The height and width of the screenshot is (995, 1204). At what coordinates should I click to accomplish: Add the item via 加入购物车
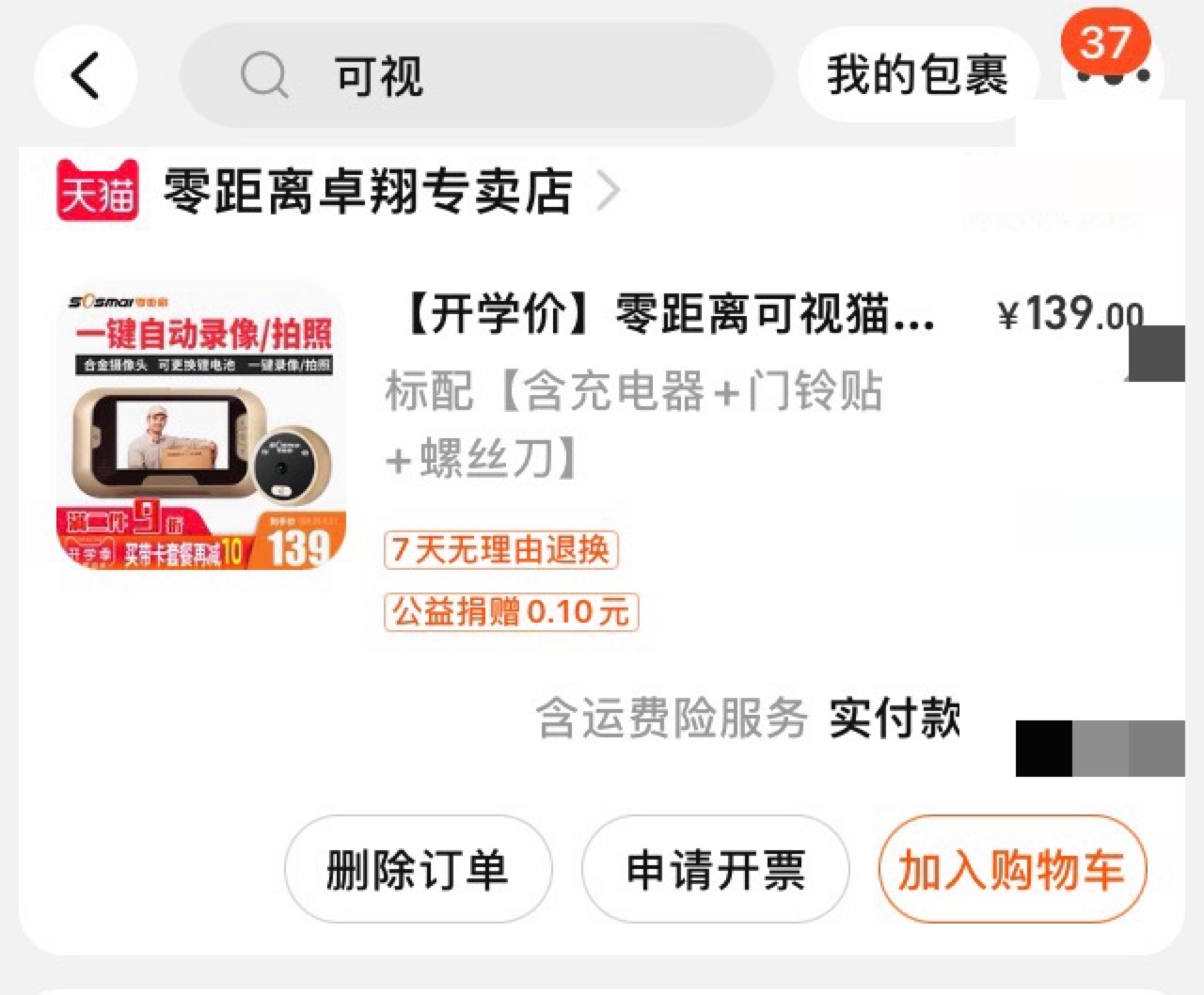(x=1011, y=869)
